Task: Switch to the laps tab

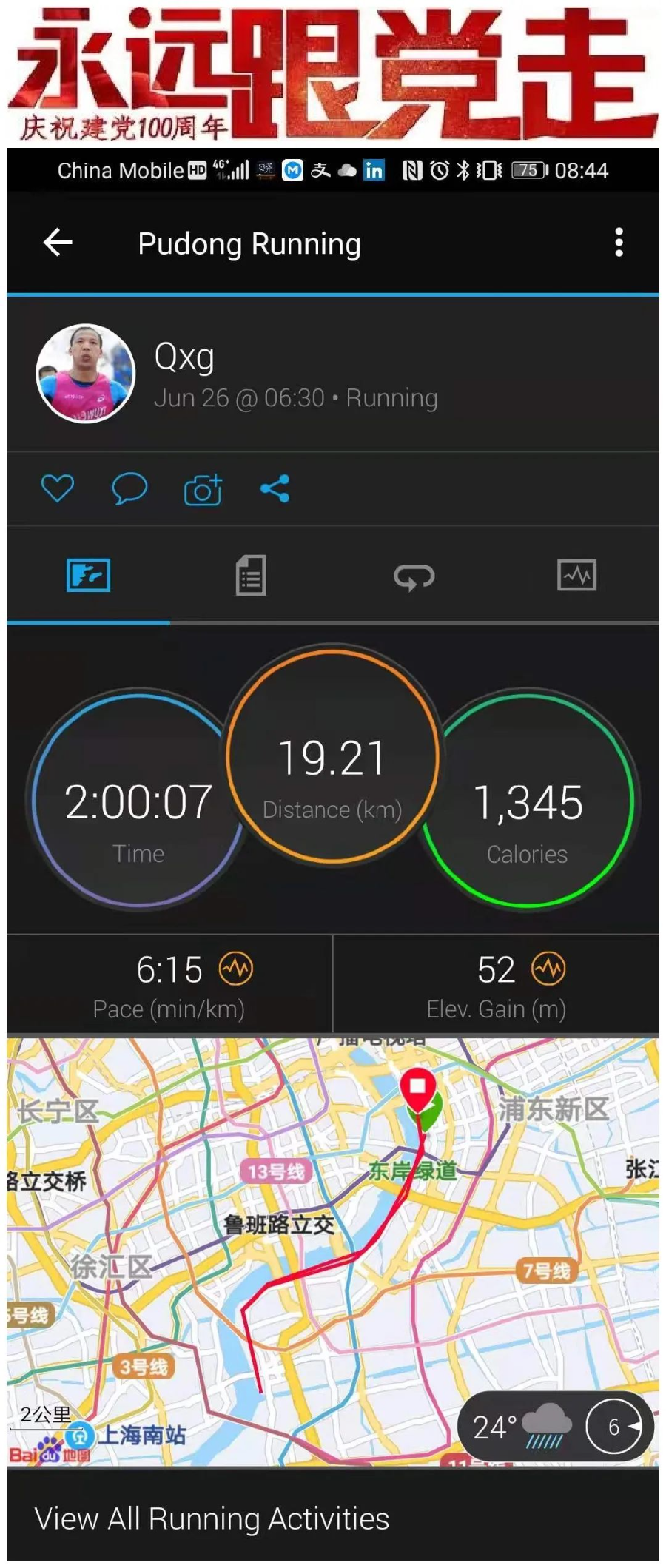Action: (x=414, y=576)
